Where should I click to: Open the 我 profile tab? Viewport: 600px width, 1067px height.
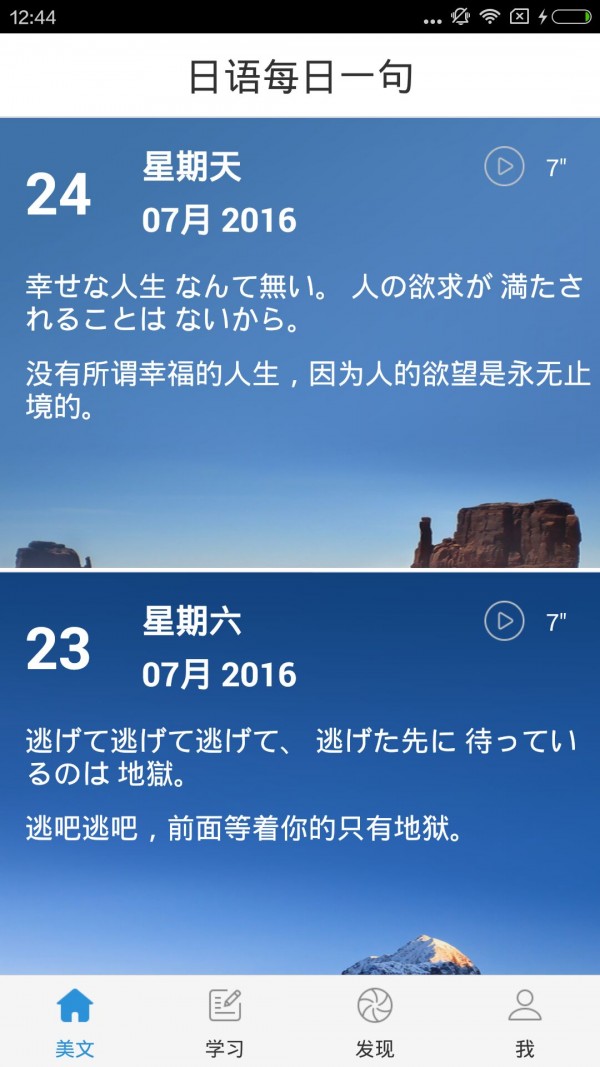coord(525,1021)
